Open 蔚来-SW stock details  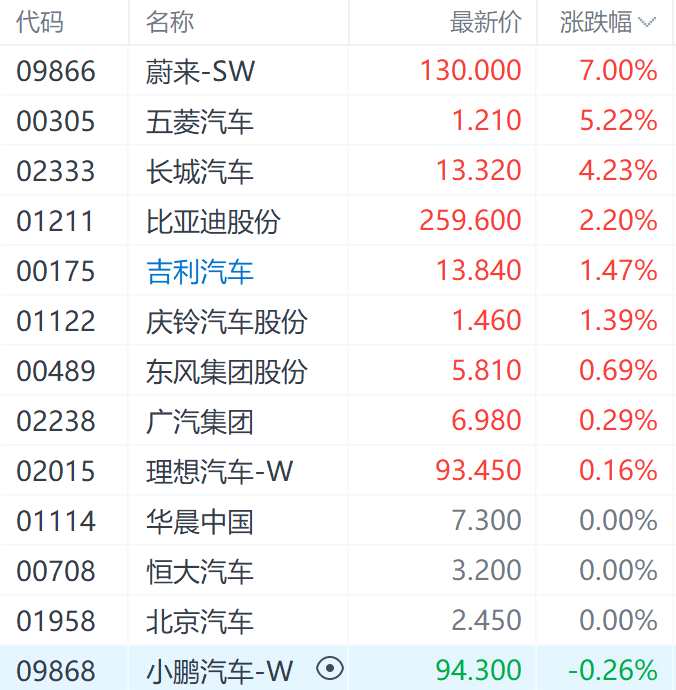pyautogui.click(x=200, y=71)
